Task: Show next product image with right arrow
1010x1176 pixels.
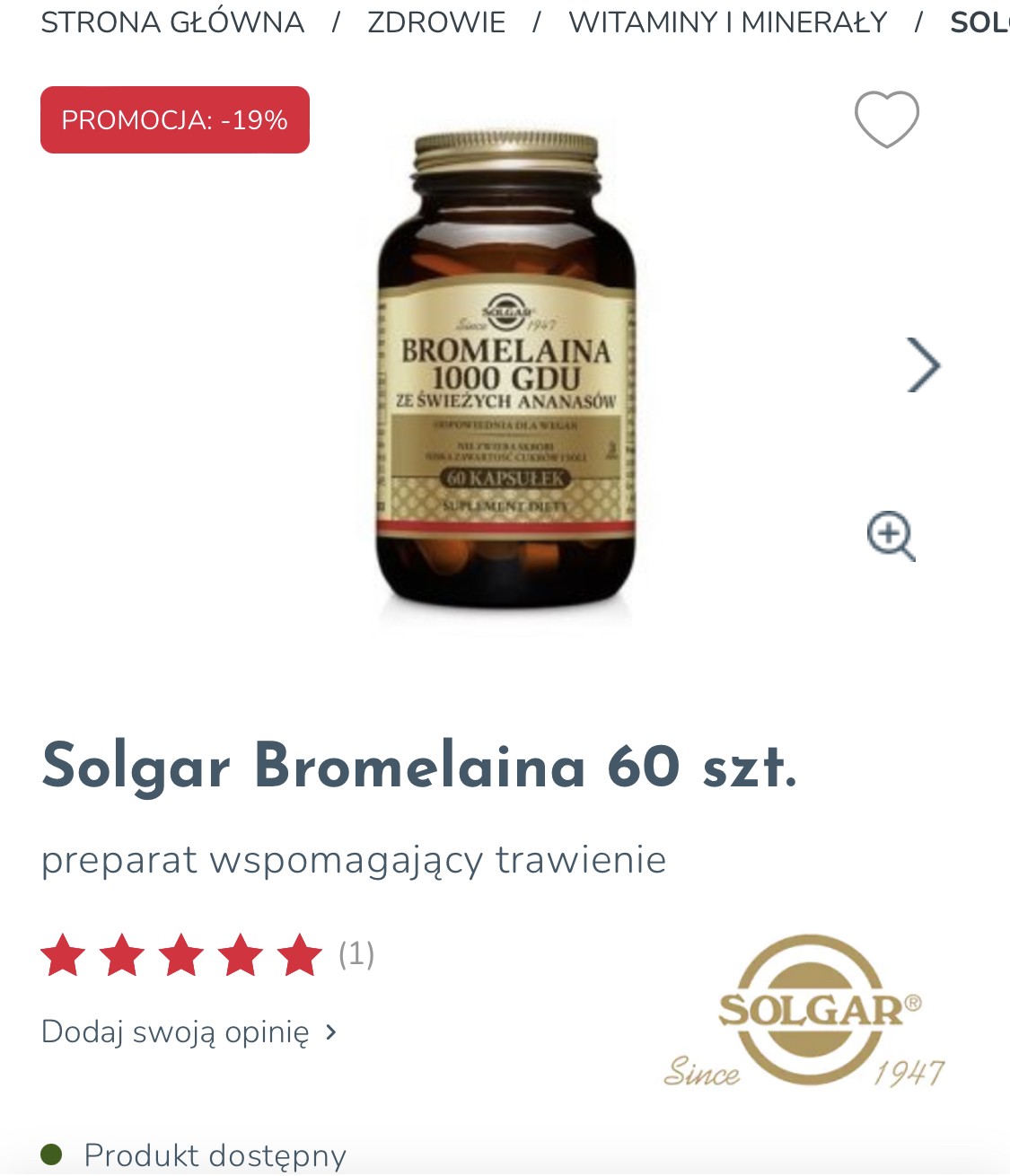Action: coord(923,365)
